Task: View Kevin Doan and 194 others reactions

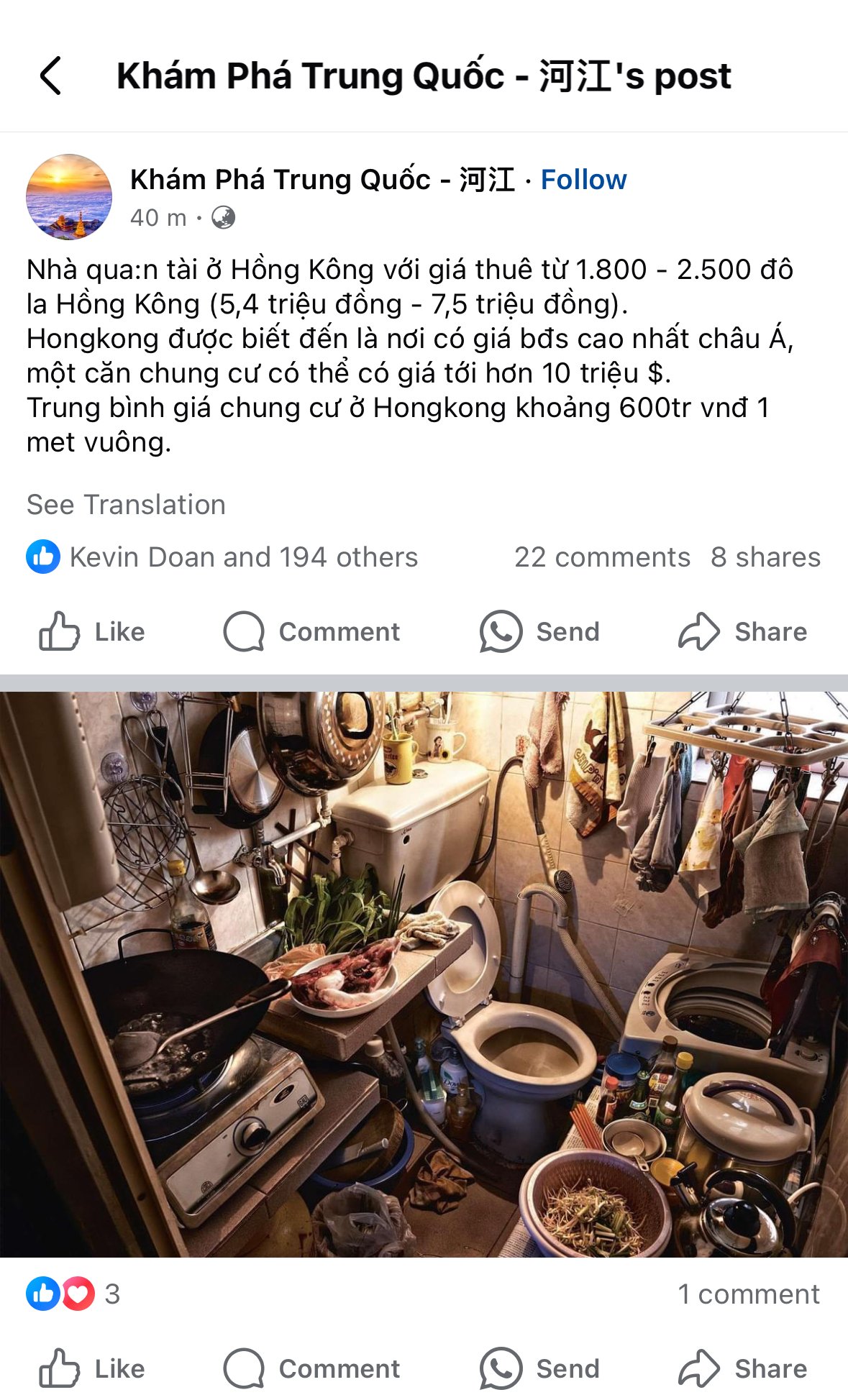Action: [243, 557]
